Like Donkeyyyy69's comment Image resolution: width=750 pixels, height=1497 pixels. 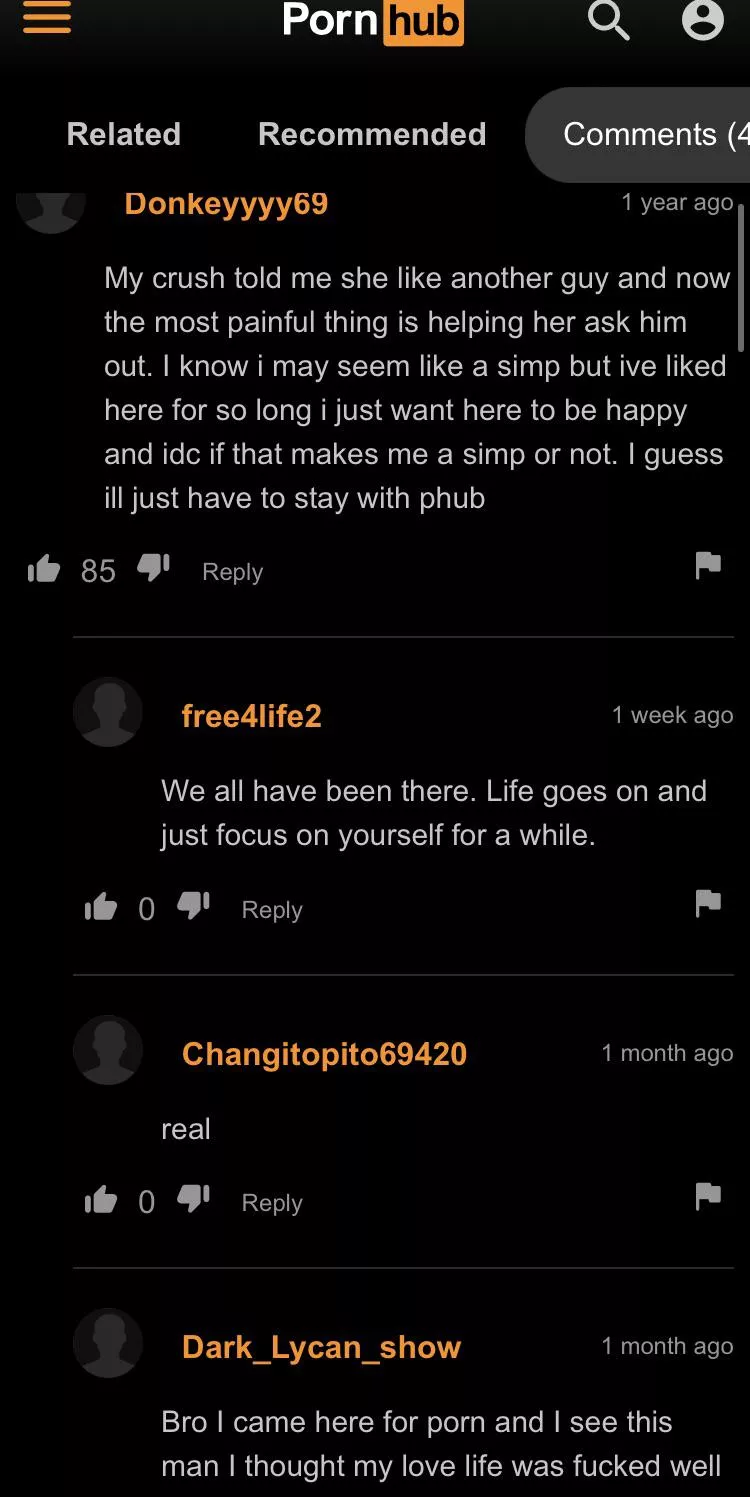click(44, 570)
